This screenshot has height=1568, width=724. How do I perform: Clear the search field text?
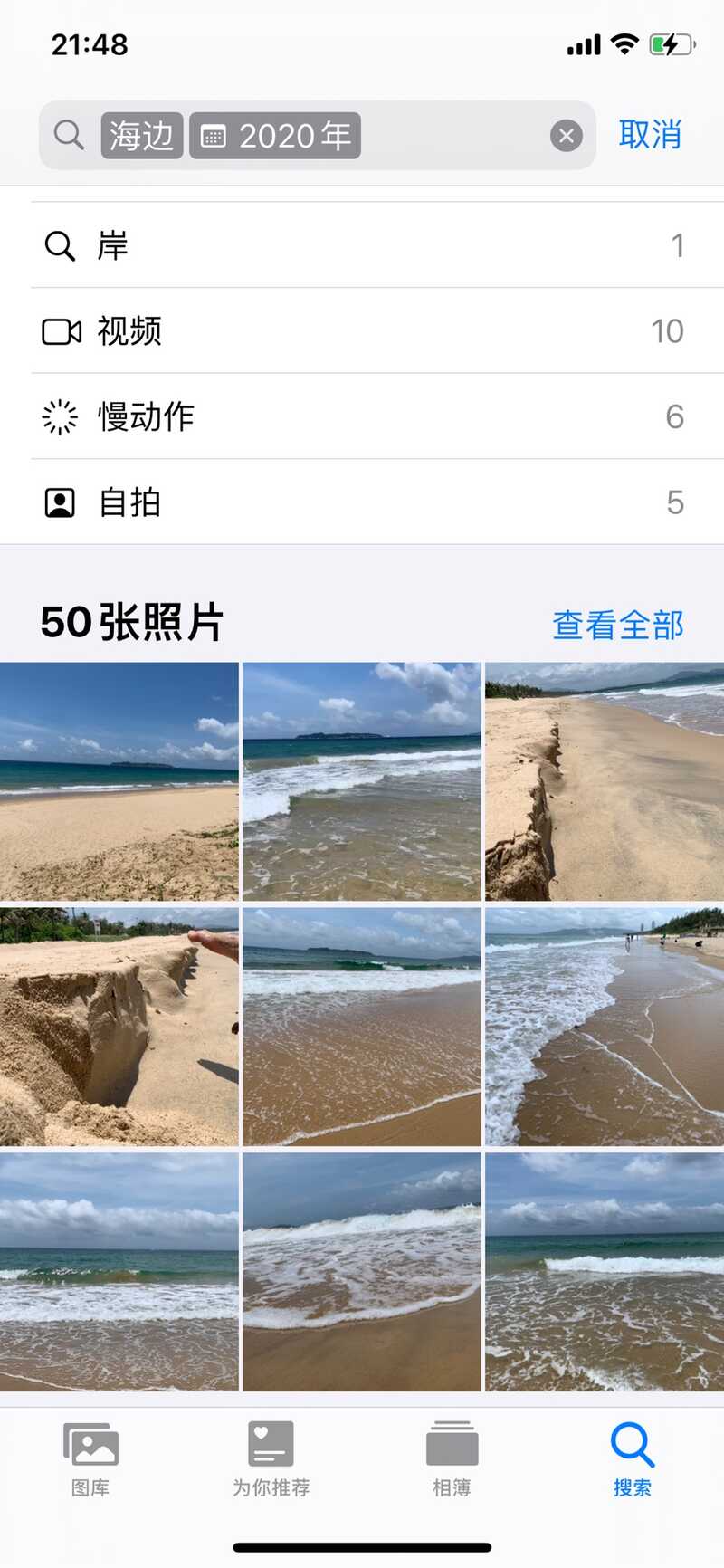(567, 136)
